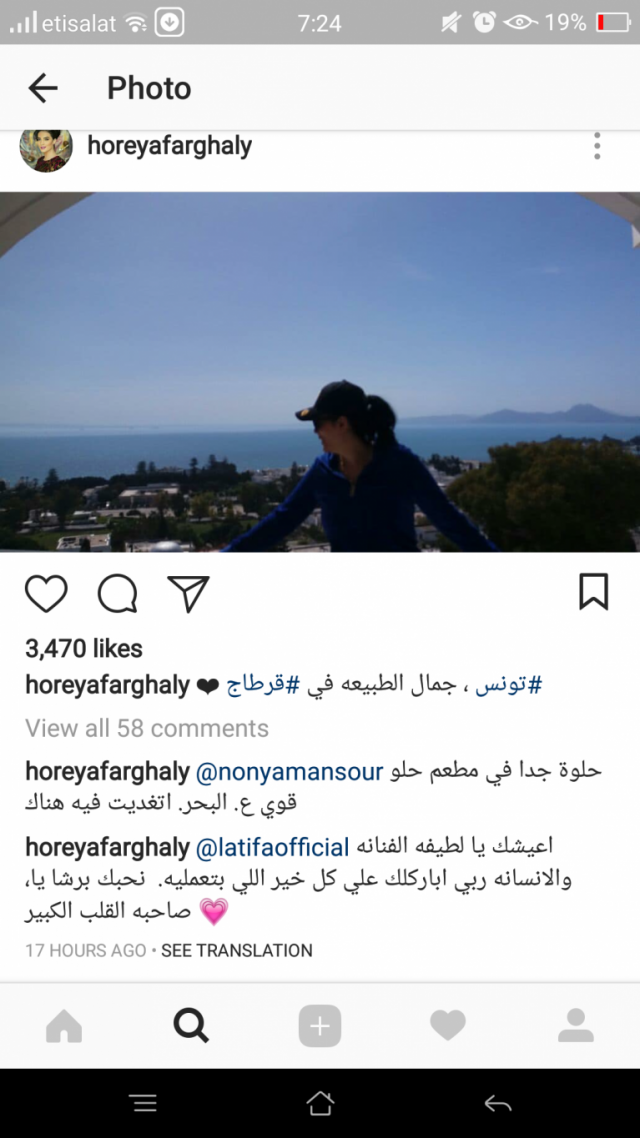Like this photo with the heart icon
Screen dimensions: 640x1138
46,594
